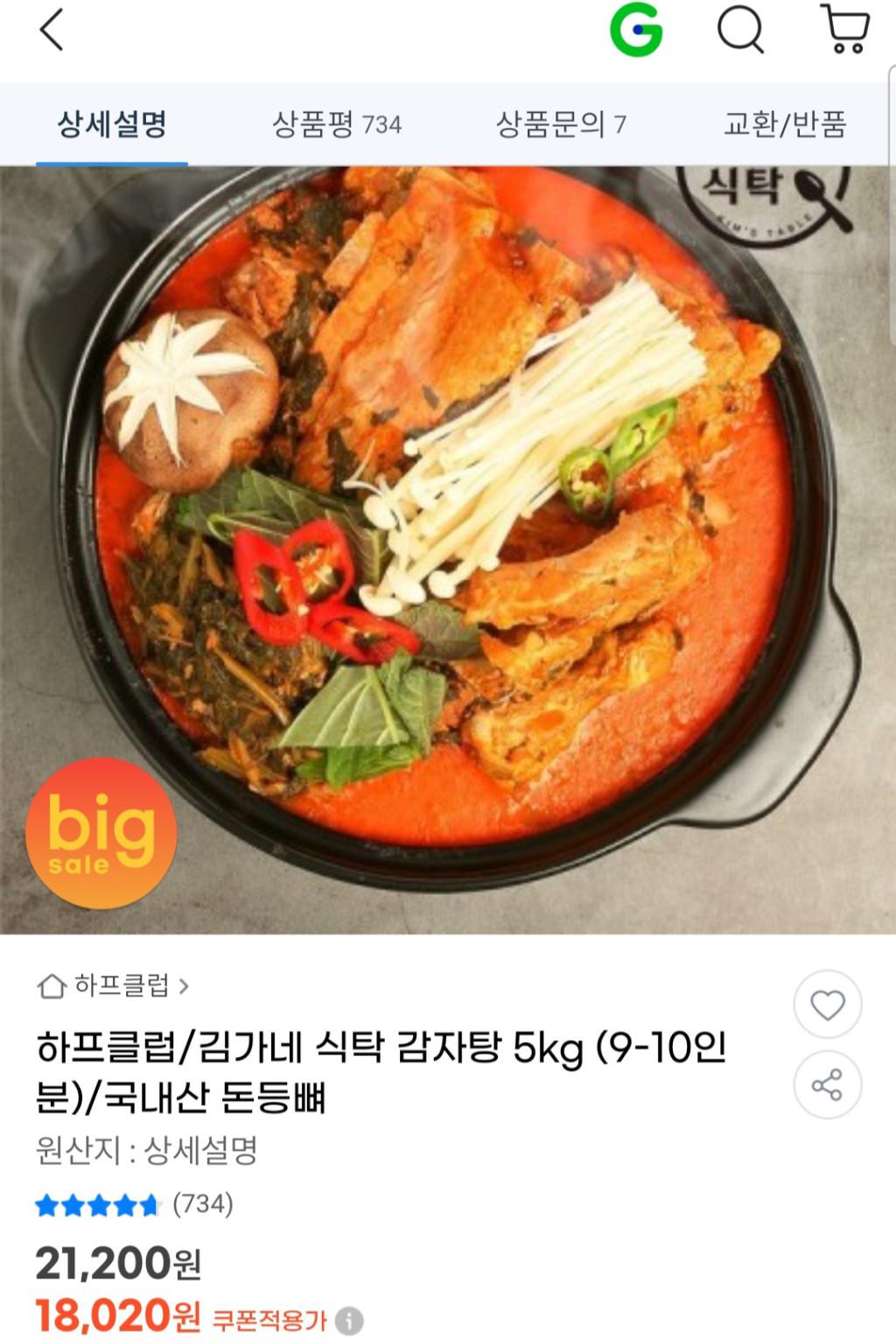Switch to the 교환/반품 tab

785,124
